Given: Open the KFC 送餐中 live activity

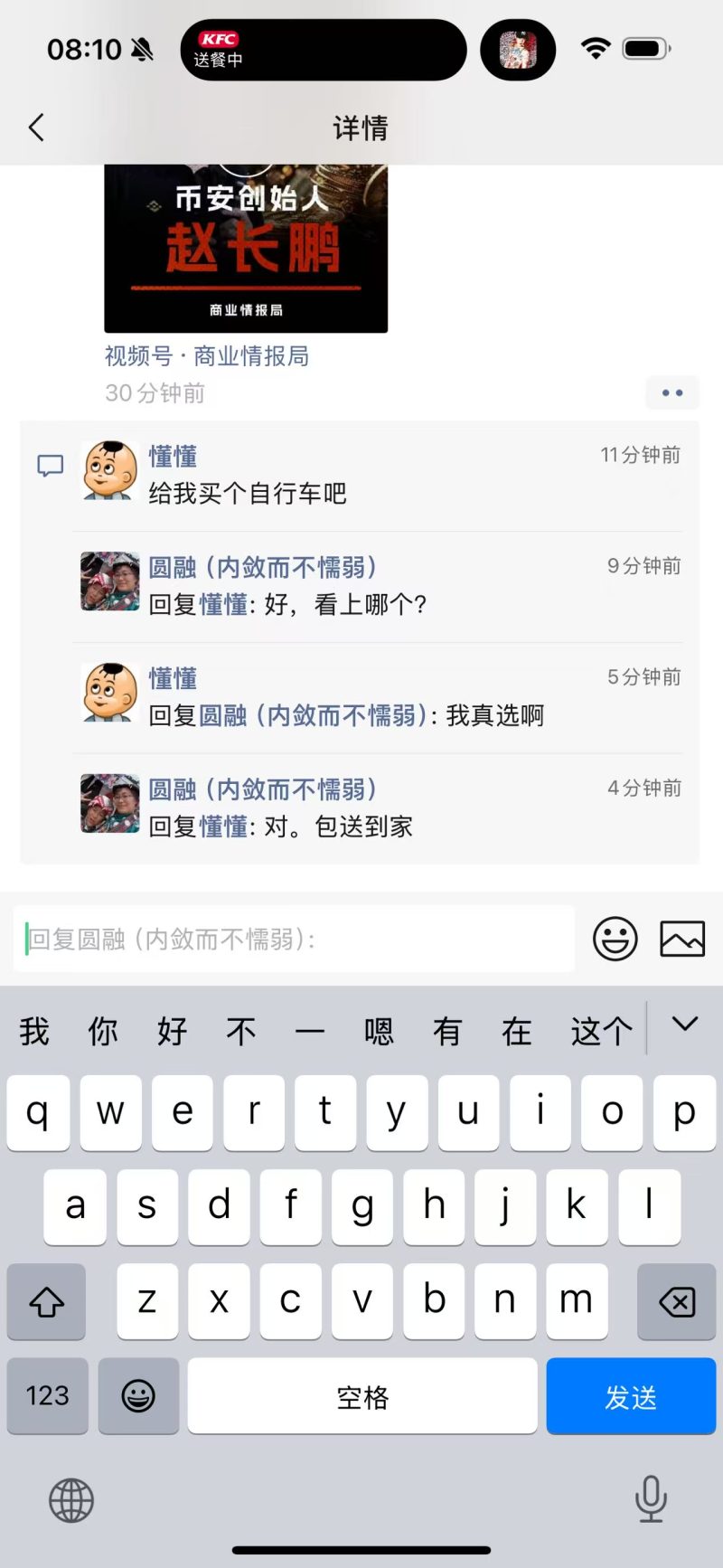Looking at the screenshot, I should (323, 50).
